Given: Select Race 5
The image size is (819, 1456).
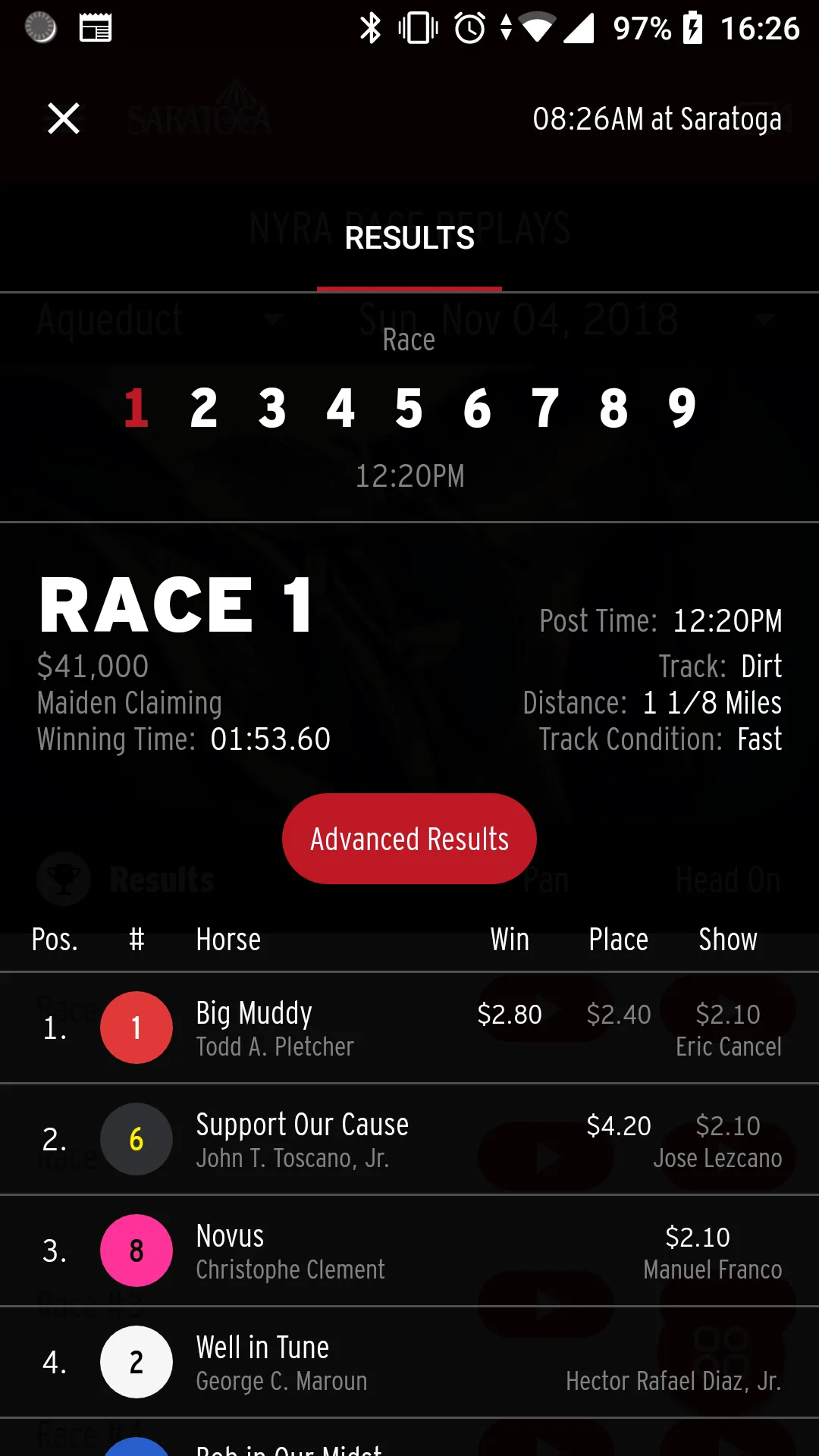Looking at the screenshot, I should point(408,407).
